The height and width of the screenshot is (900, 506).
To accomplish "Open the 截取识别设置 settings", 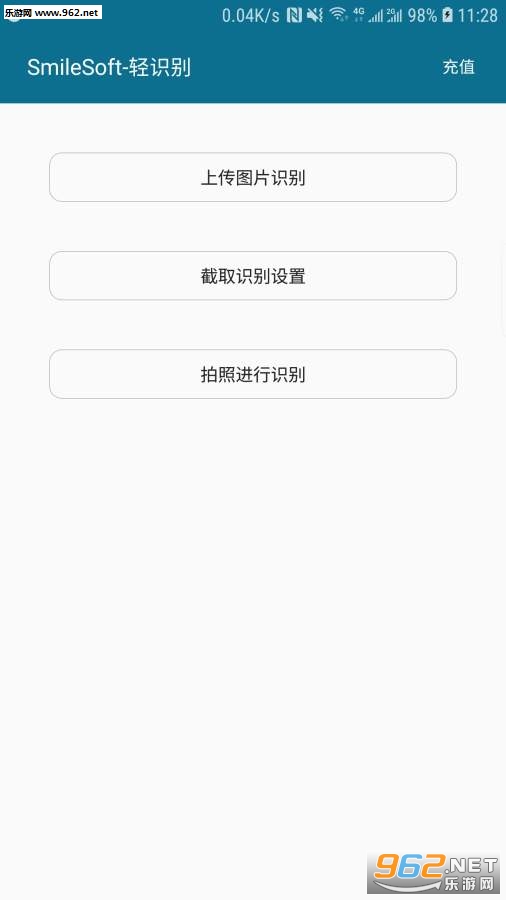I will click(253, 276).
